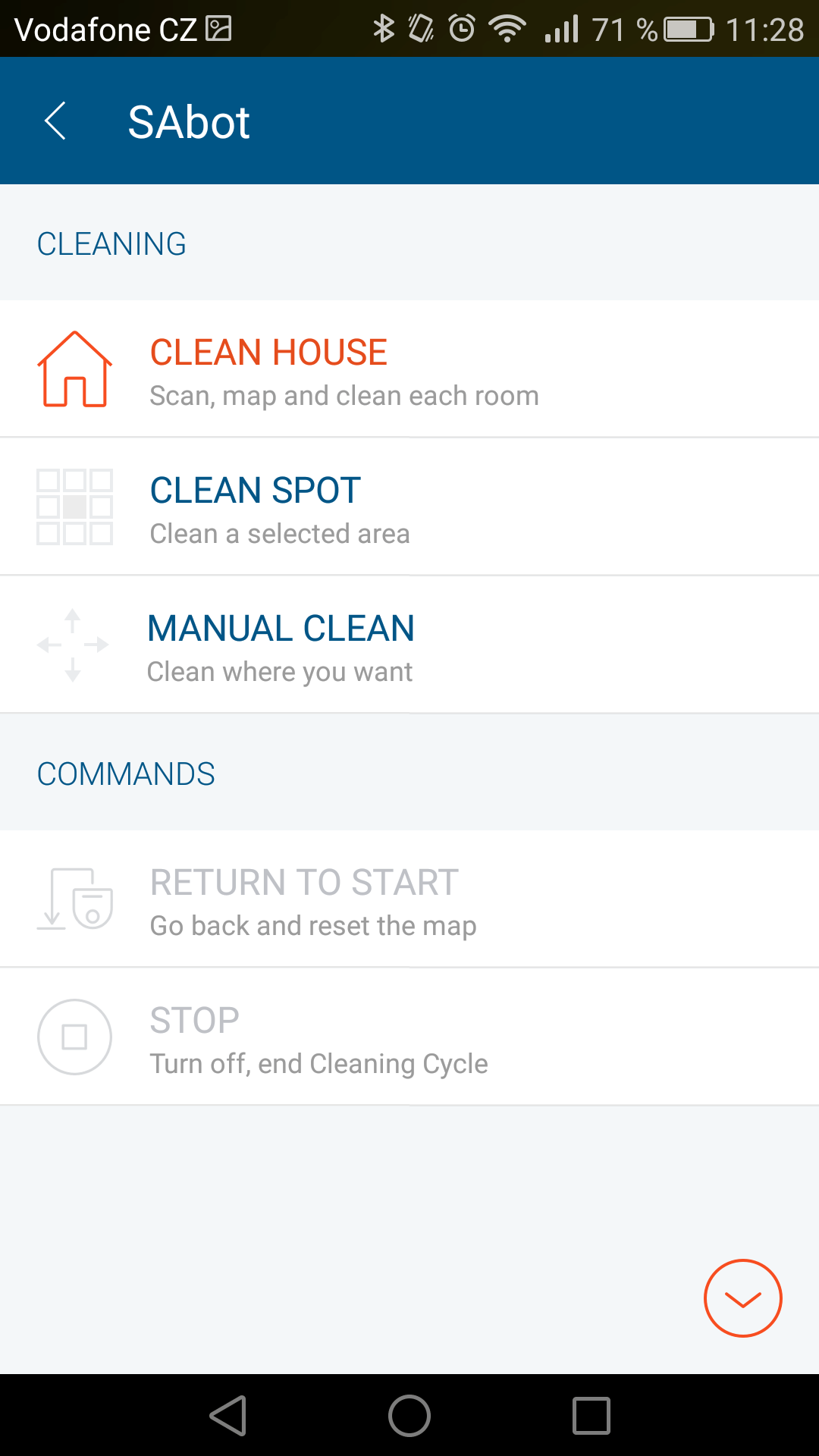Open Manual Clean mode

pos(409,645)
